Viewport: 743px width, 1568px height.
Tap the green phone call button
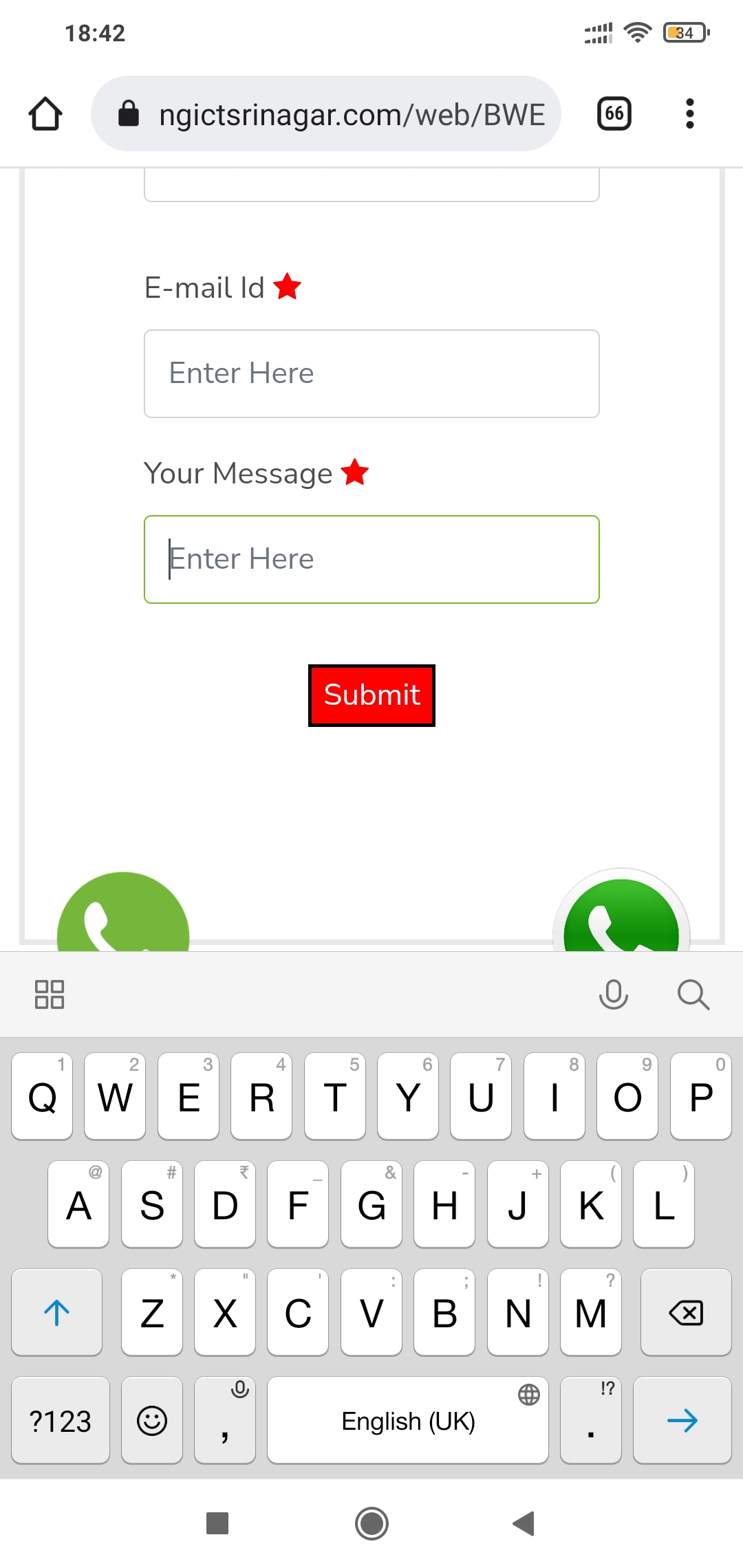[123, 913]
